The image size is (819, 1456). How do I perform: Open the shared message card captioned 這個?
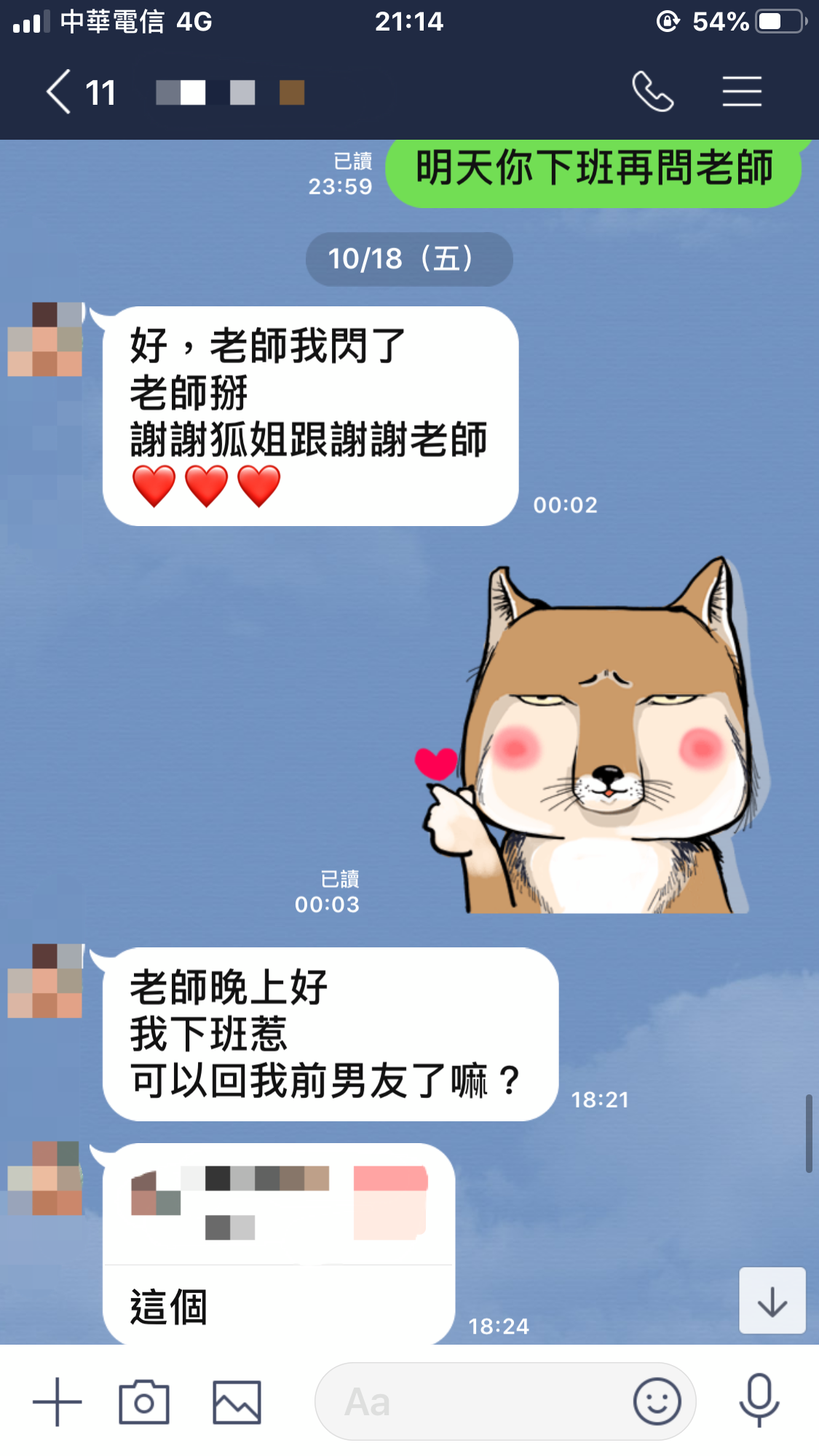(279, 1243)
